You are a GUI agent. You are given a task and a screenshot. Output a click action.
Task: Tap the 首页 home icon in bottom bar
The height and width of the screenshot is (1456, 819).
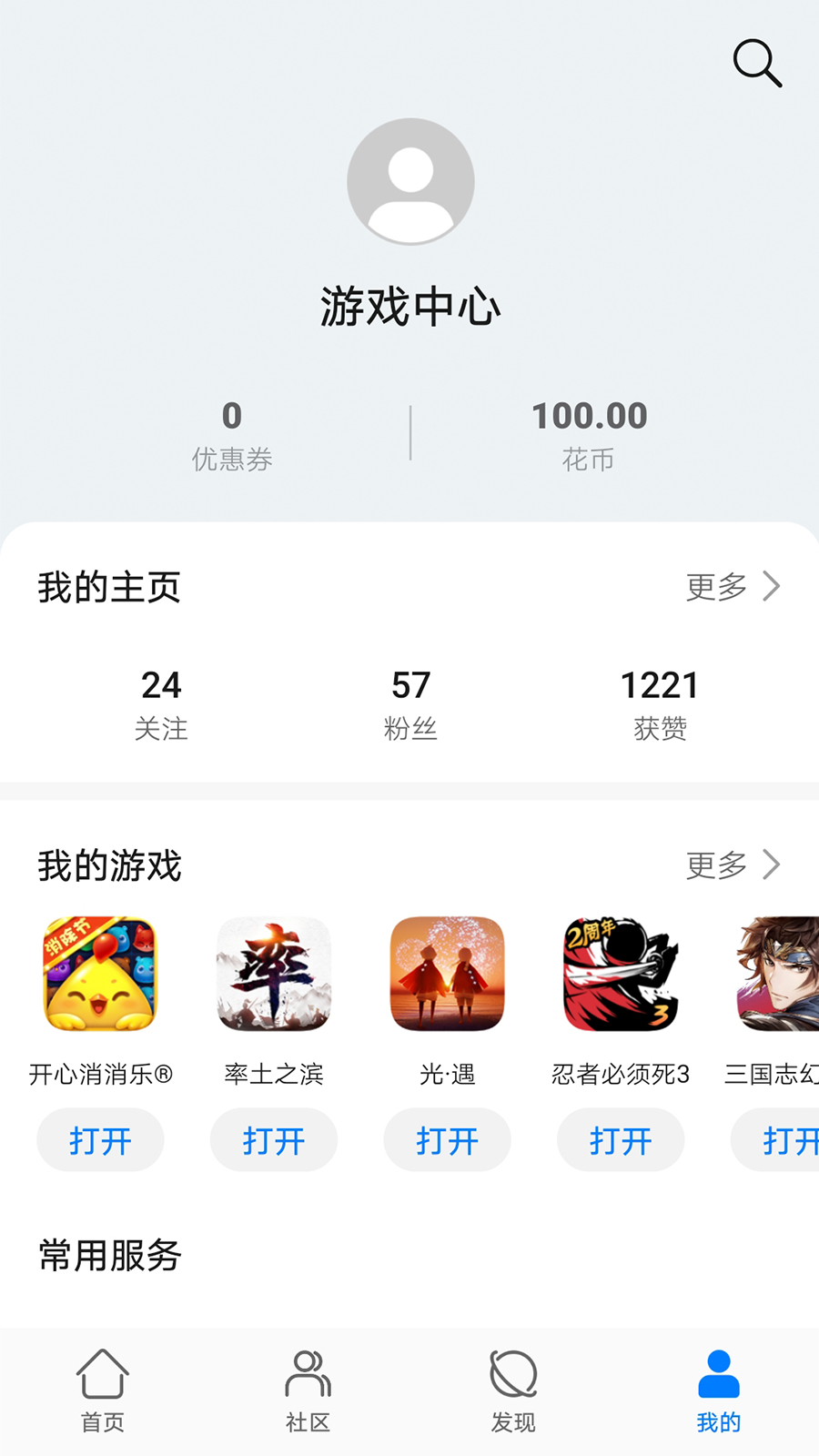coord(103,1374)
